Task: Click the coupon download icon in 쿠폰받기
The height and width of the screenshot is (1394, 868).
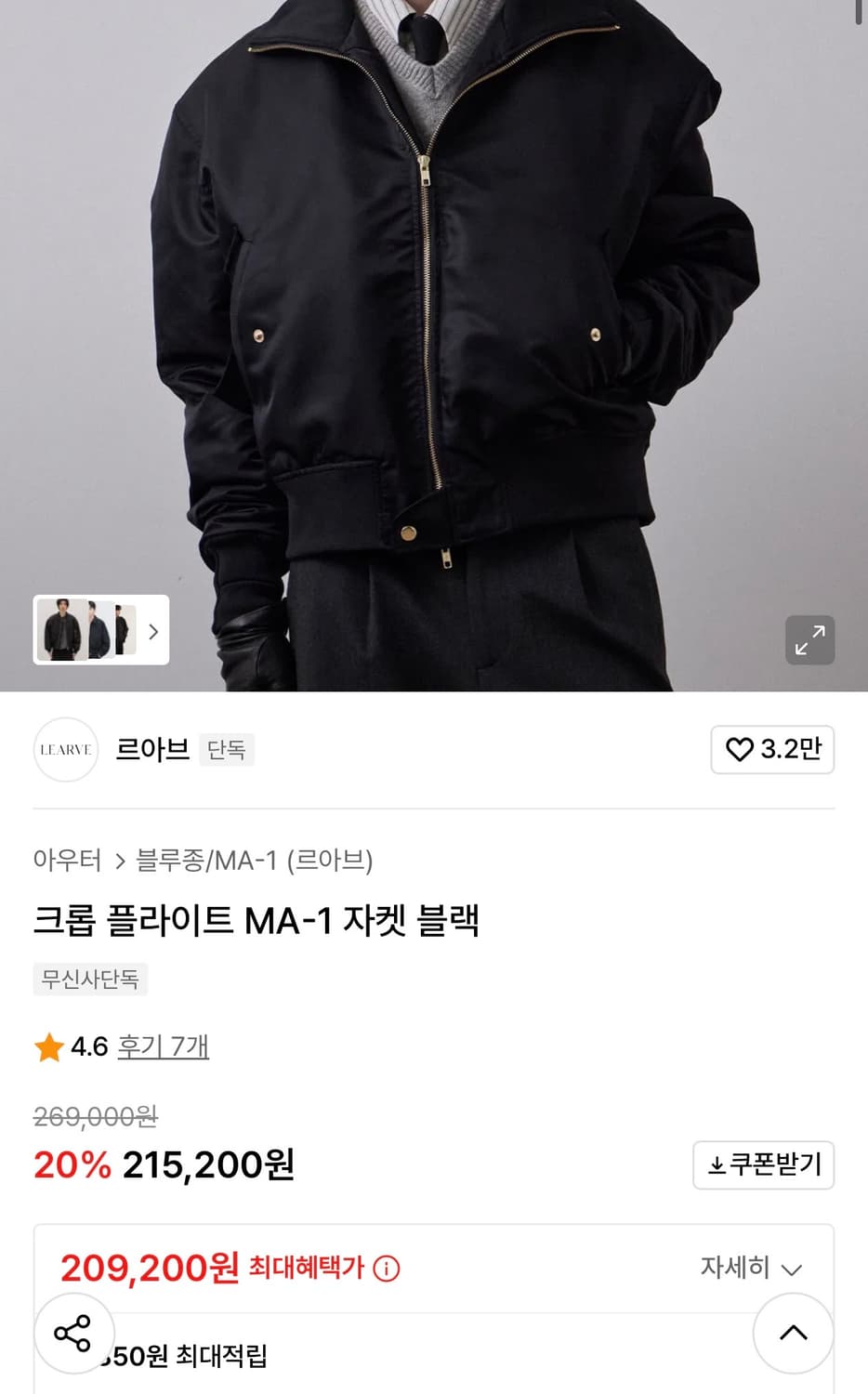Action: click(716, 1165)
